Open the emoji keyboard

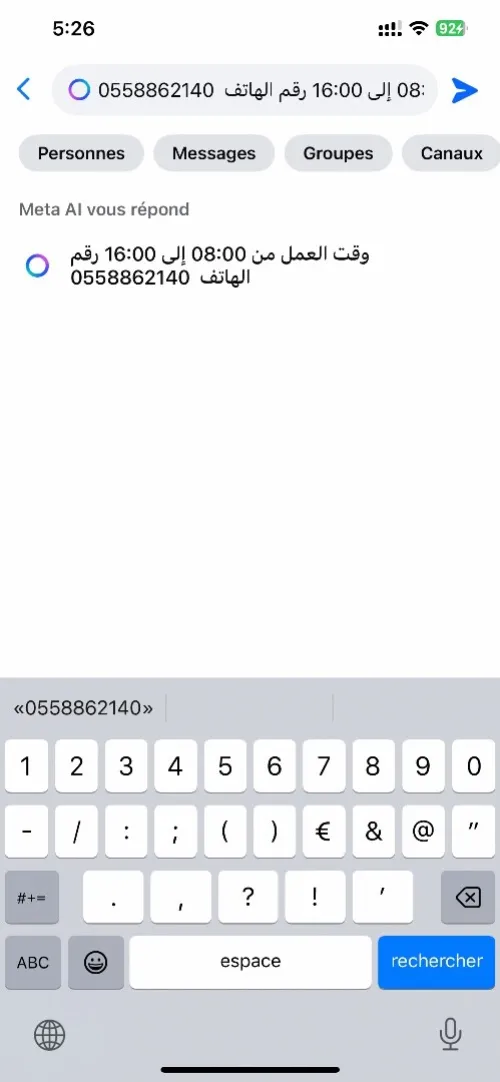tap(96, 962)
